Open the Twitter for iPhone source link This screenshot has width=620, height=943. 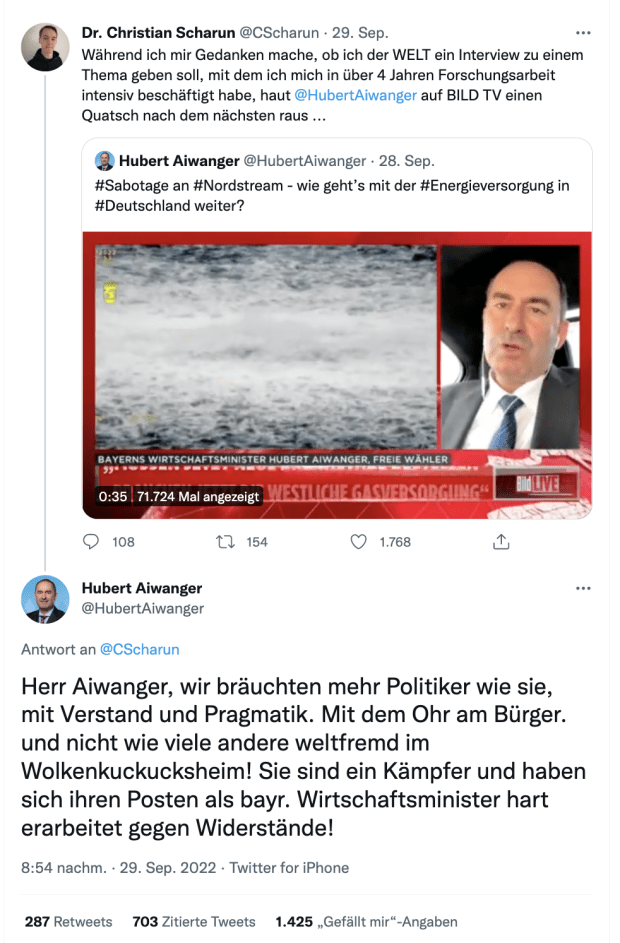pyautogui.click(x=289, y=867)
